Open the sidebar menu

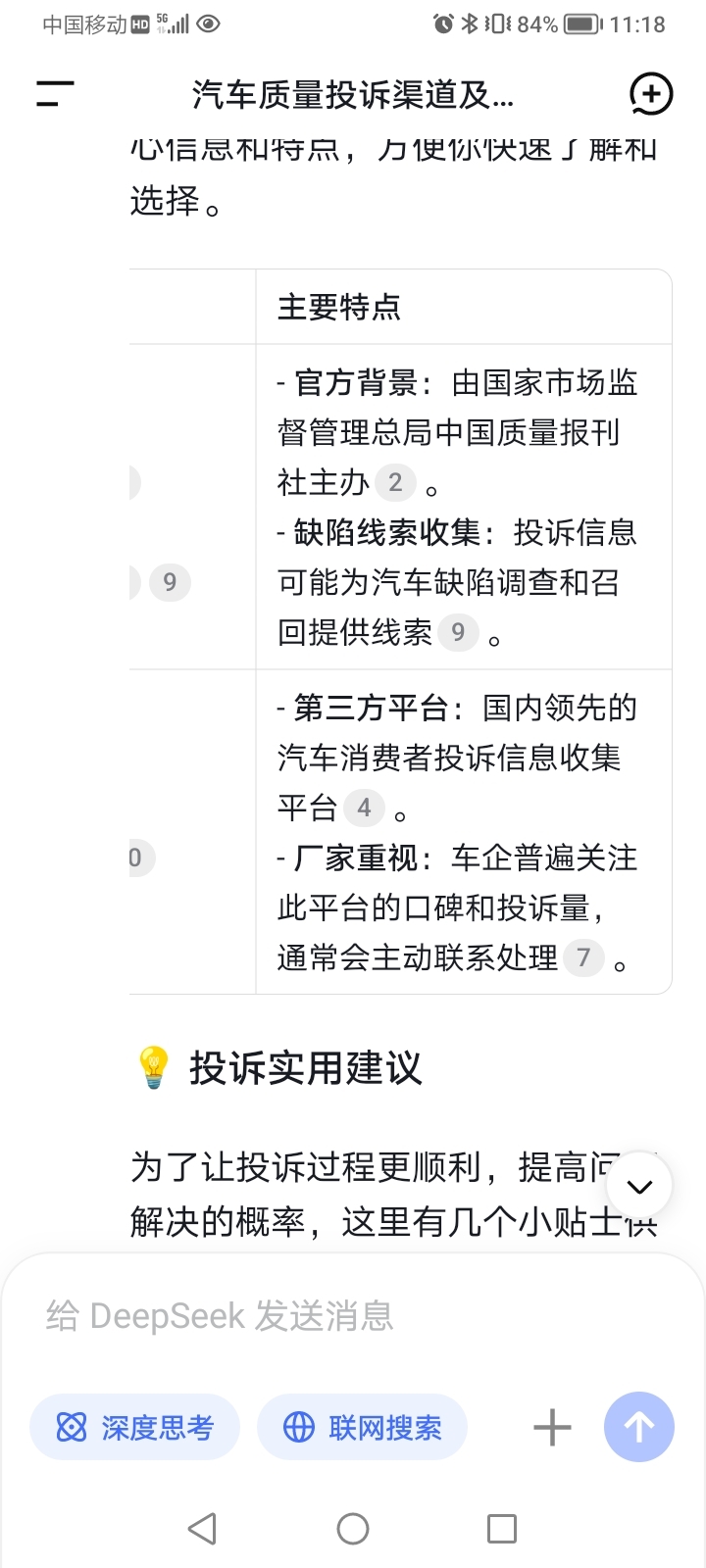(x=55, y=94)
